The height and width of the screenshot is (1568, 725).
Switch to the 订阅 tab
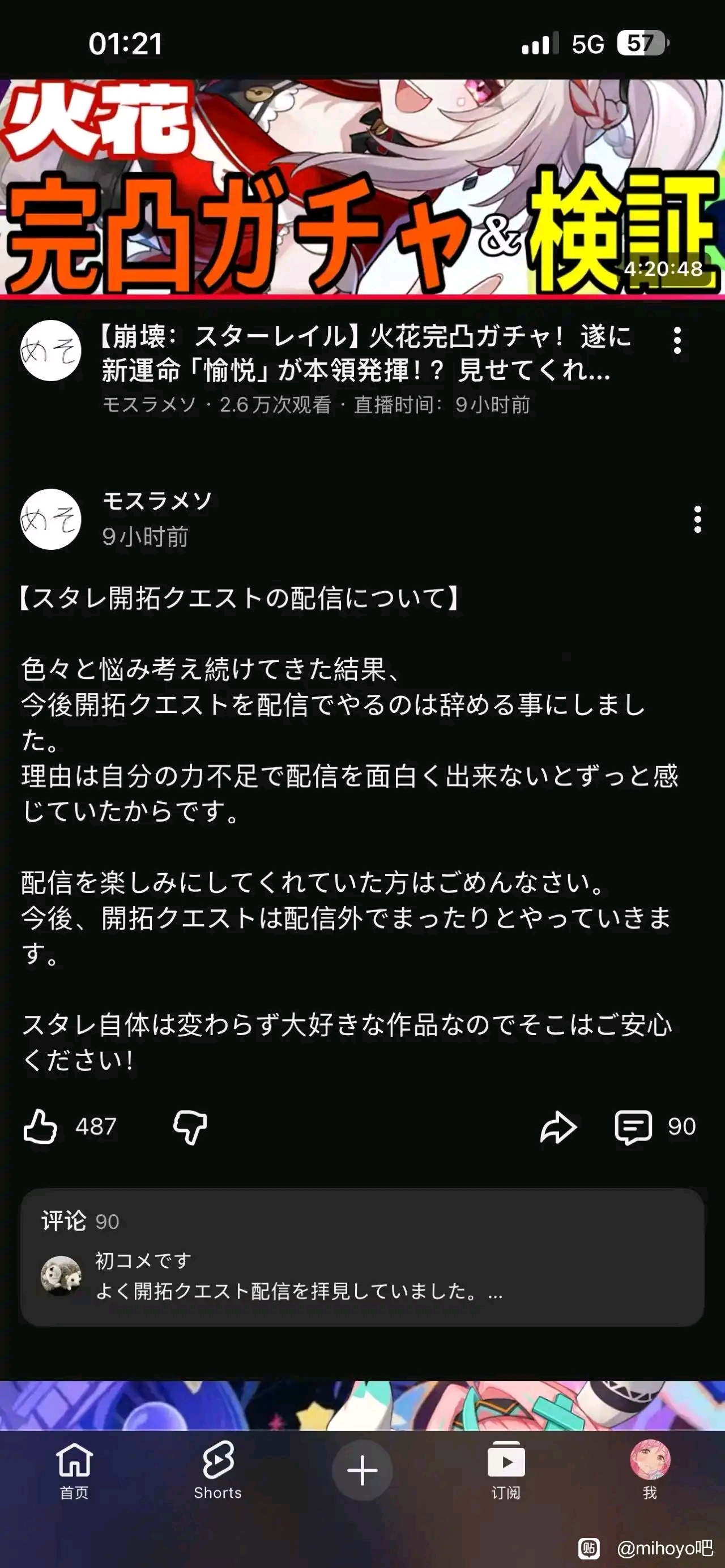point(506,1469)
